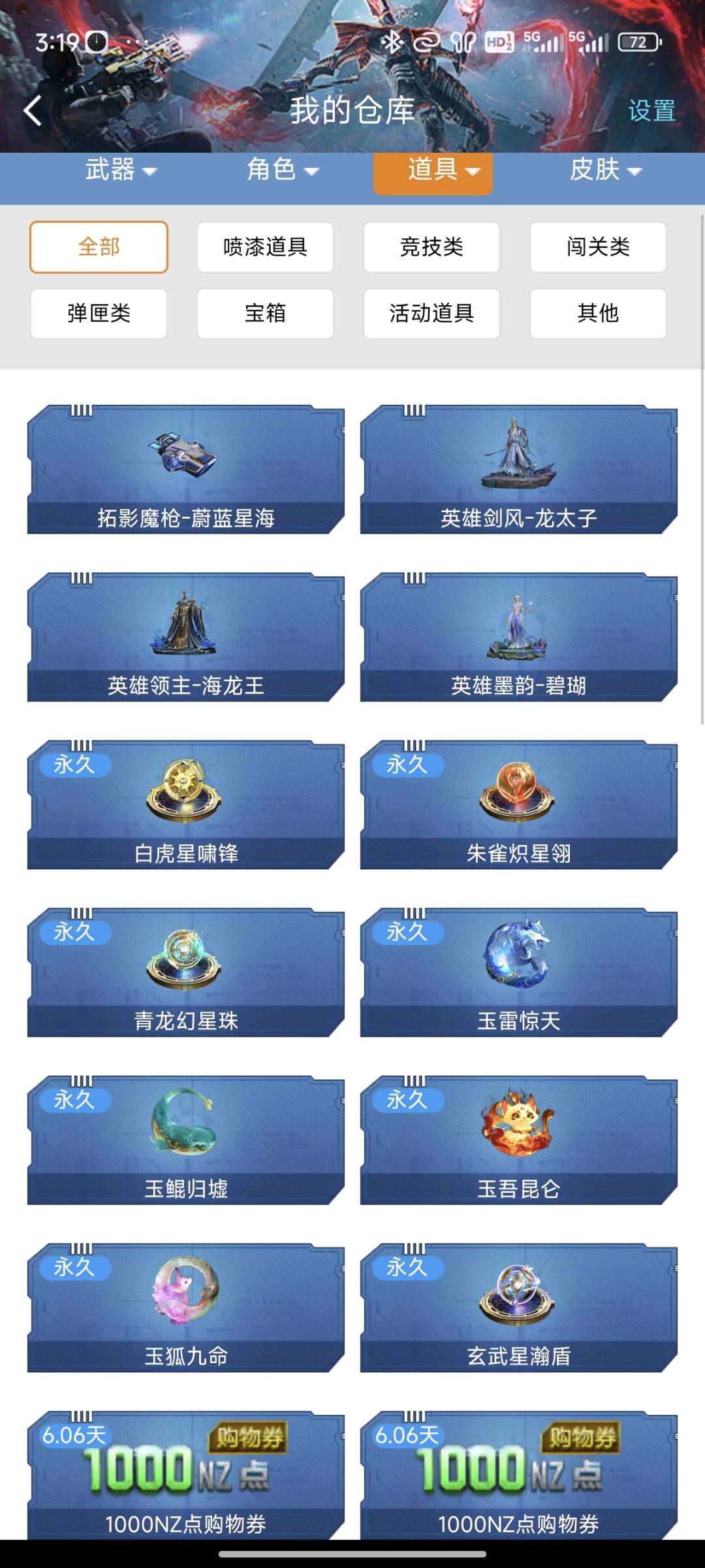View the 英雄领主-海龙王 card

coord(186,638)
